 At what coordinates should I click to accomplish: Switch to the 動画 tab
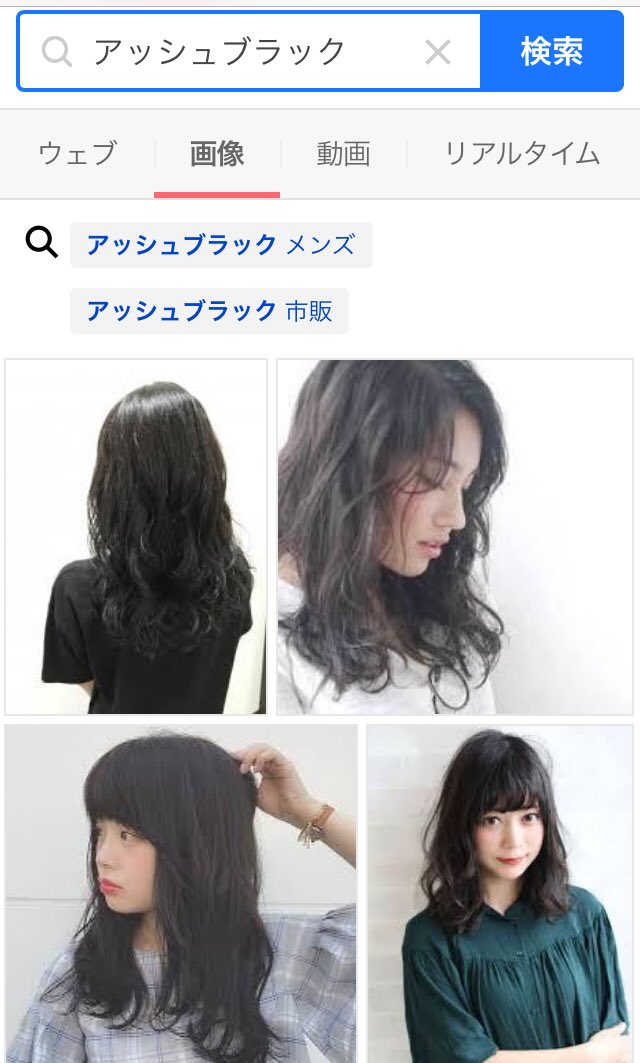[343, 154]
